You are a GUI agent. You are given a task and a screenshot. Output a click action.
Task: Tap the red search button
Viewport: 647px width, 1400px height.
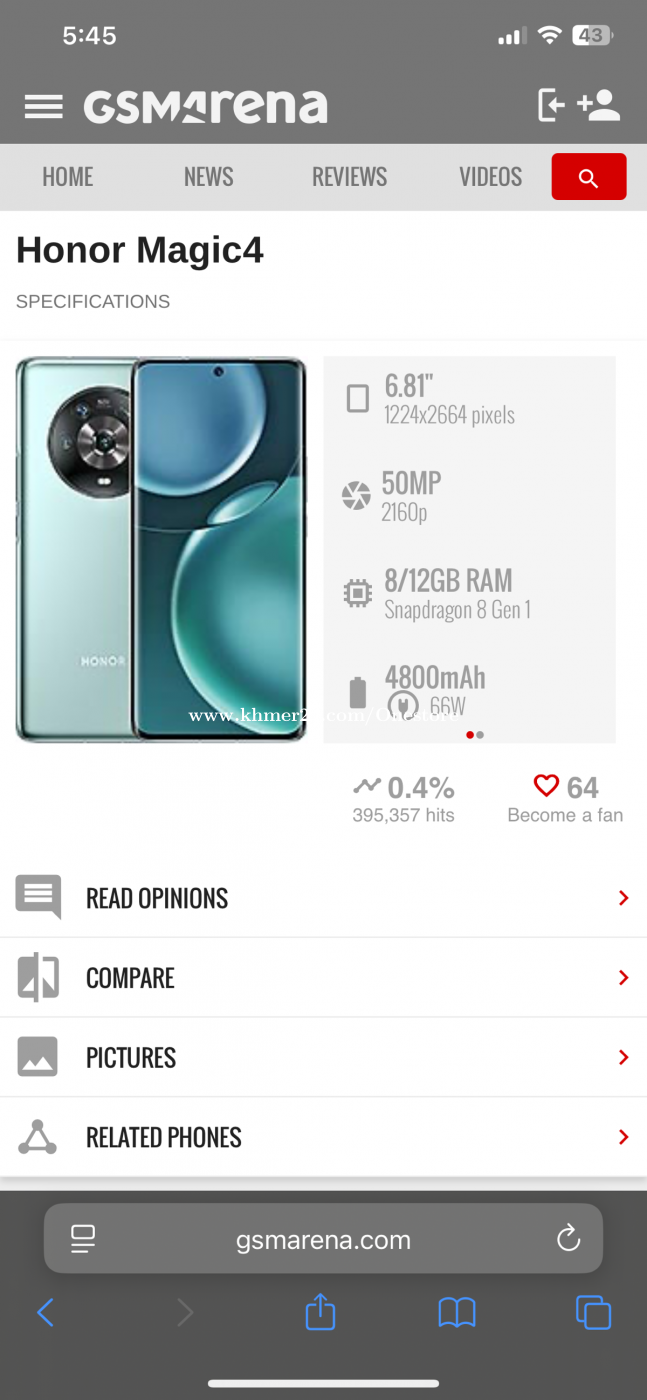coord(588,177)
